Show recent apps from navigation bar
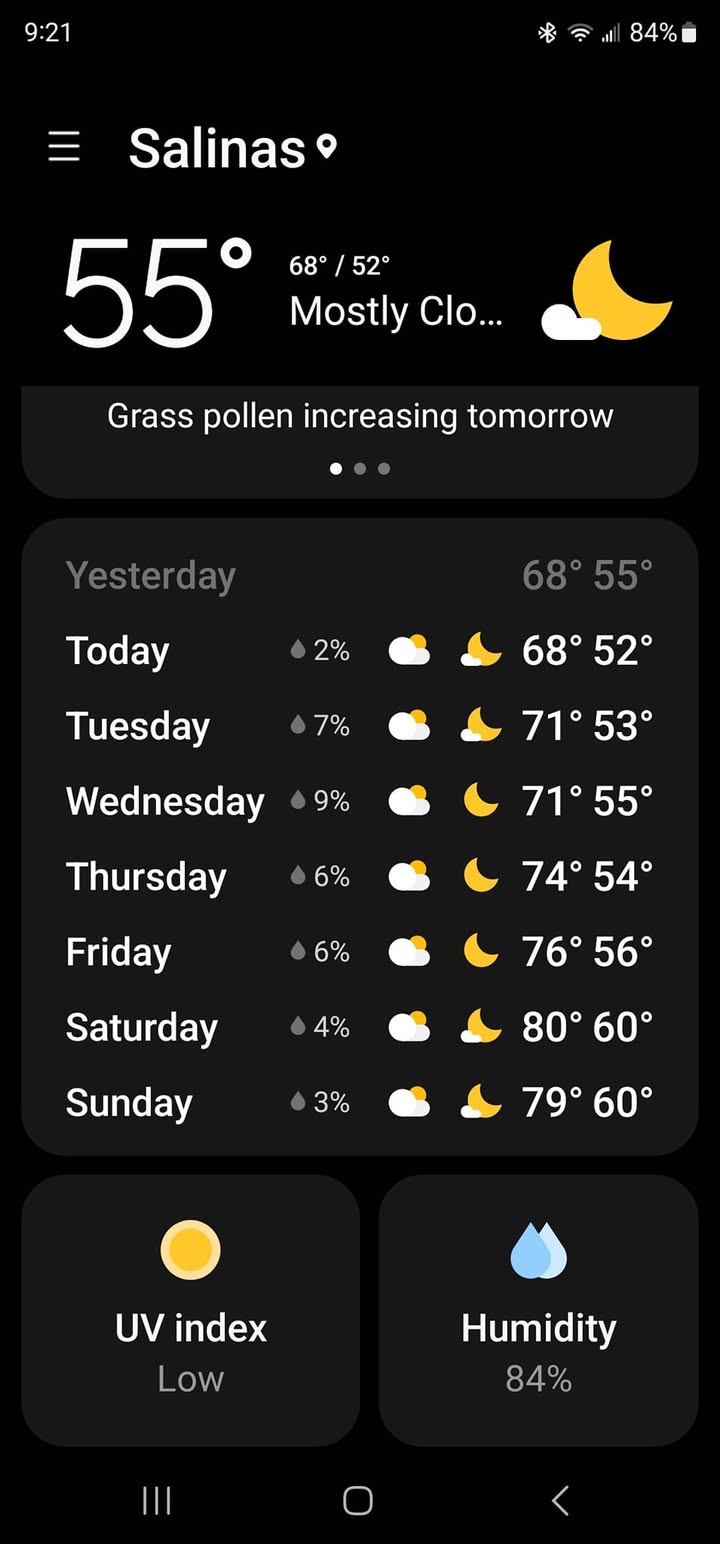 [157, 1500]
